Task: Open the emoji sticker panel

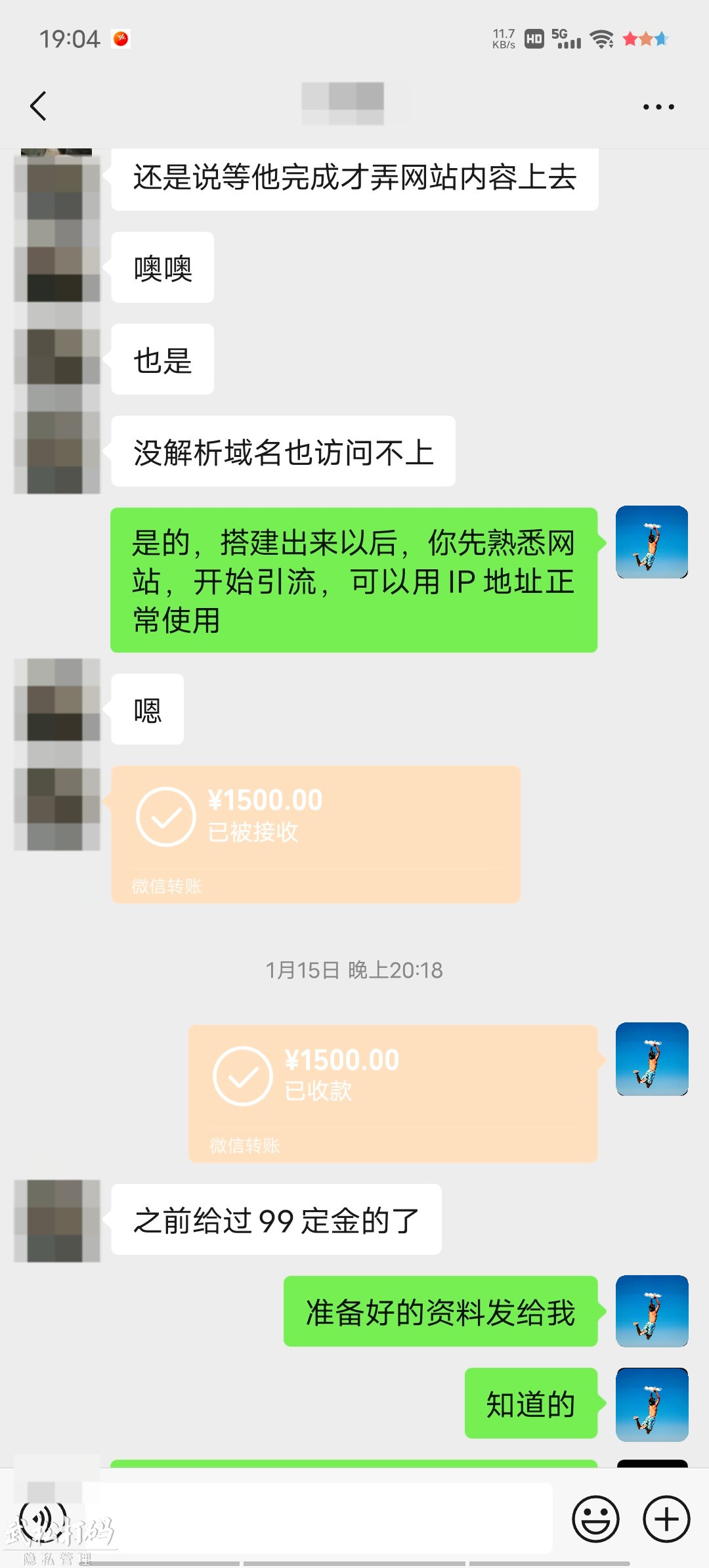Action: click(x=595, y=1518)
